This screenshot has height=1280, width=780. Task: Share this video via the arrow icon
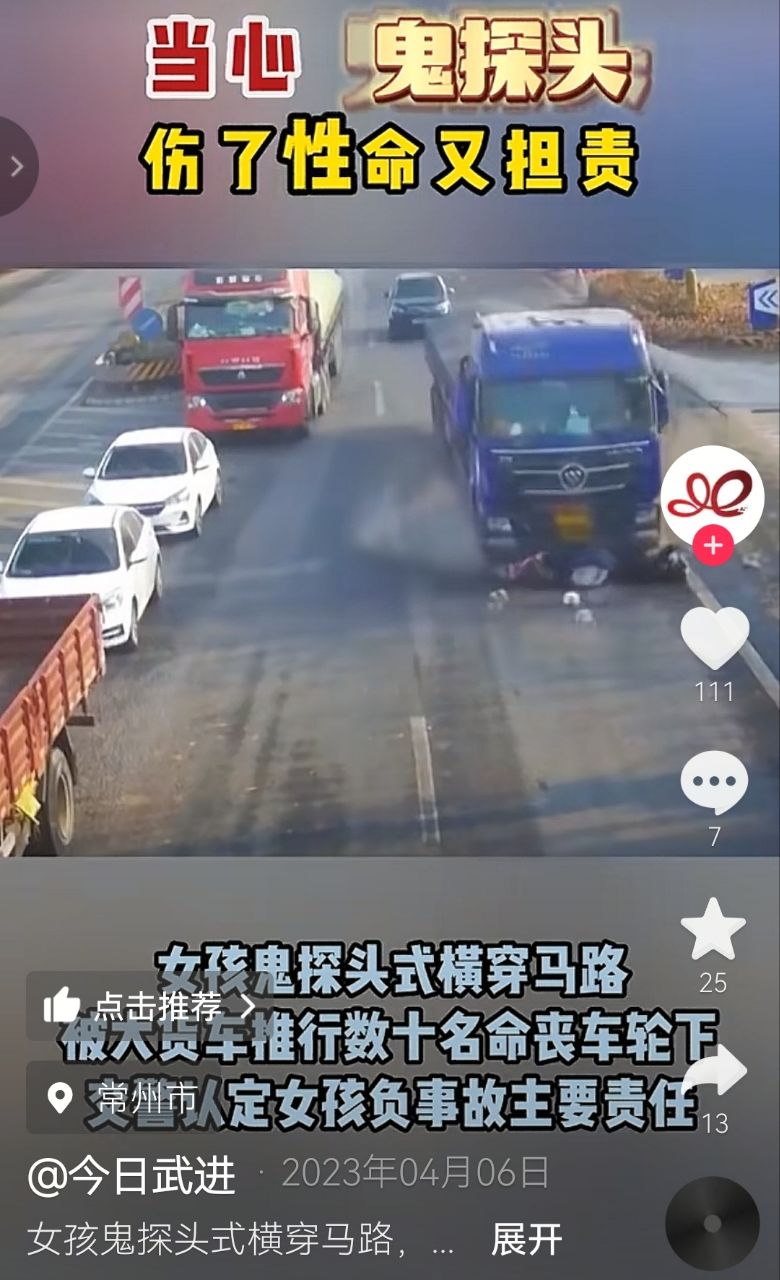point(714,1072)
